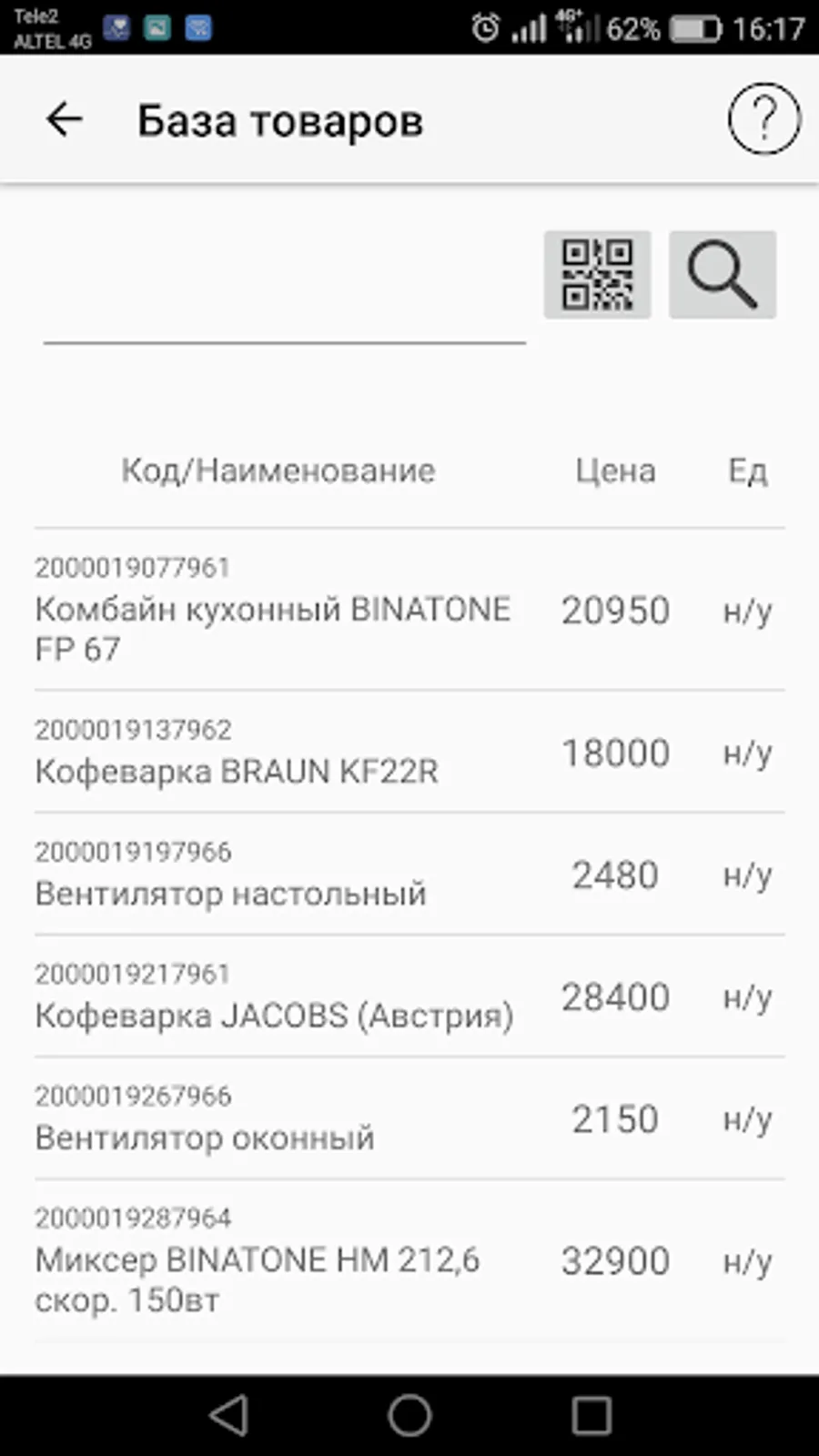Scan a product QR code

coord(597,275)
